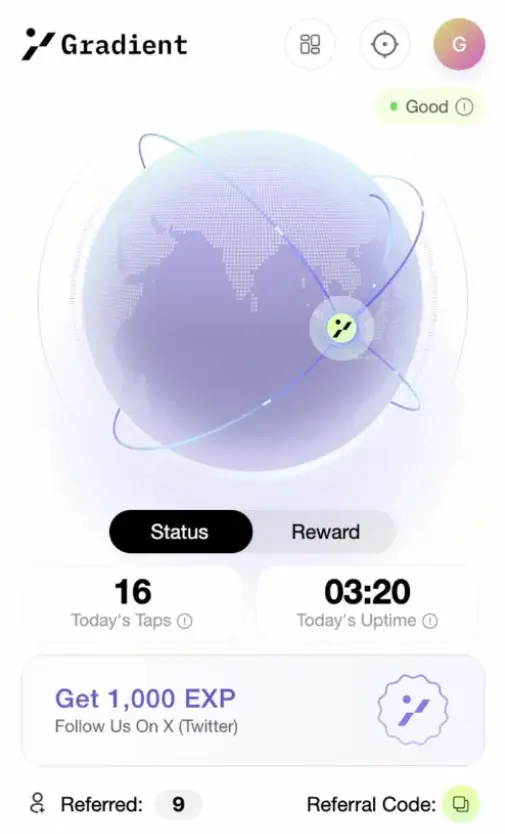Show info about Today's Taps
Screen dimensions: 505x834
pos(185,621)
